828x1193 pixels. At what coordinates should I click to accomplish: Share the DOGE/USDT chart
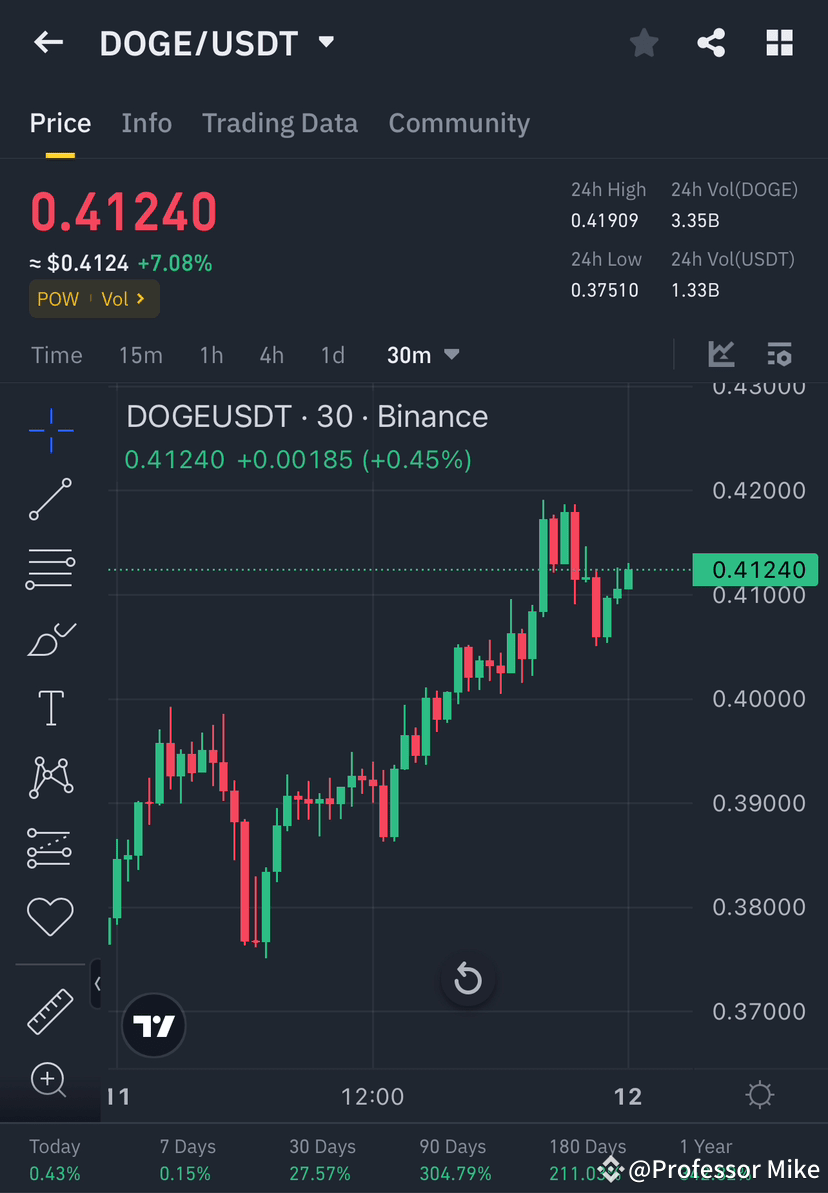coord(711,42)
